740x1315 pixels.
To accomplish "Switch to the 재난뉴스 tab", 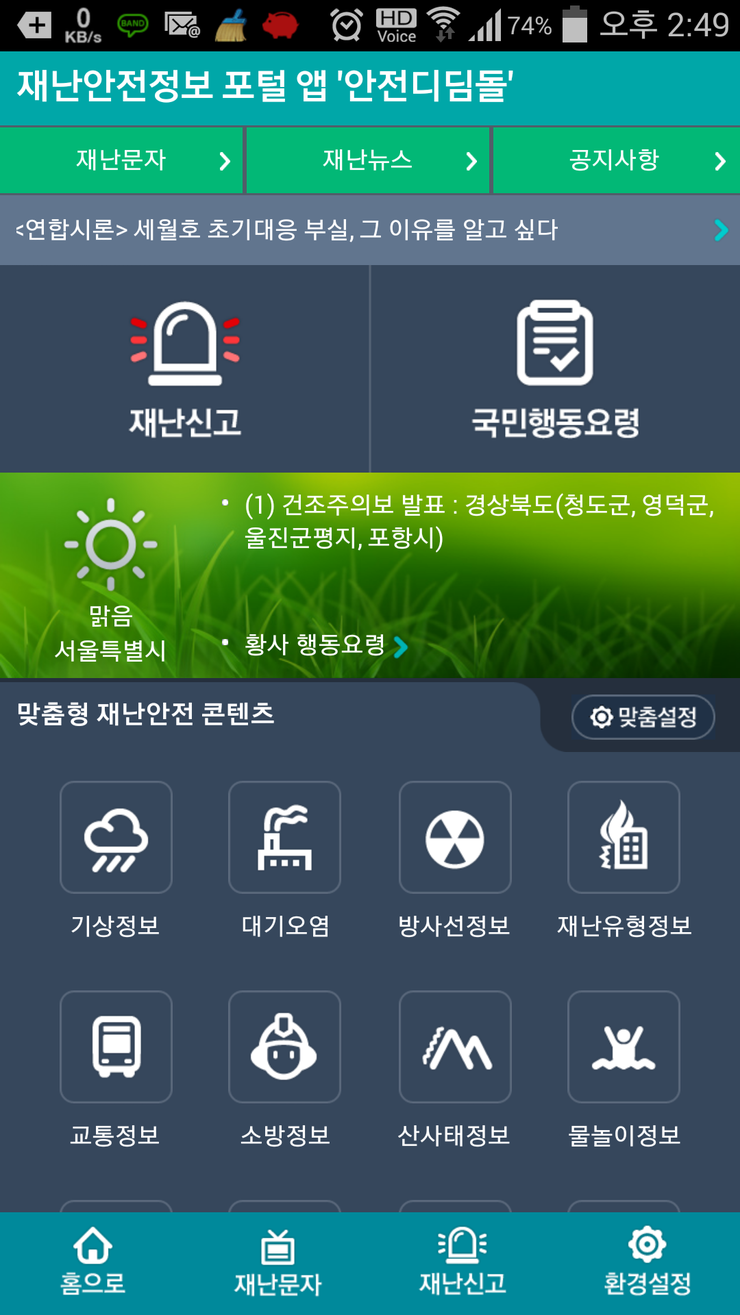I will point(367,160).
